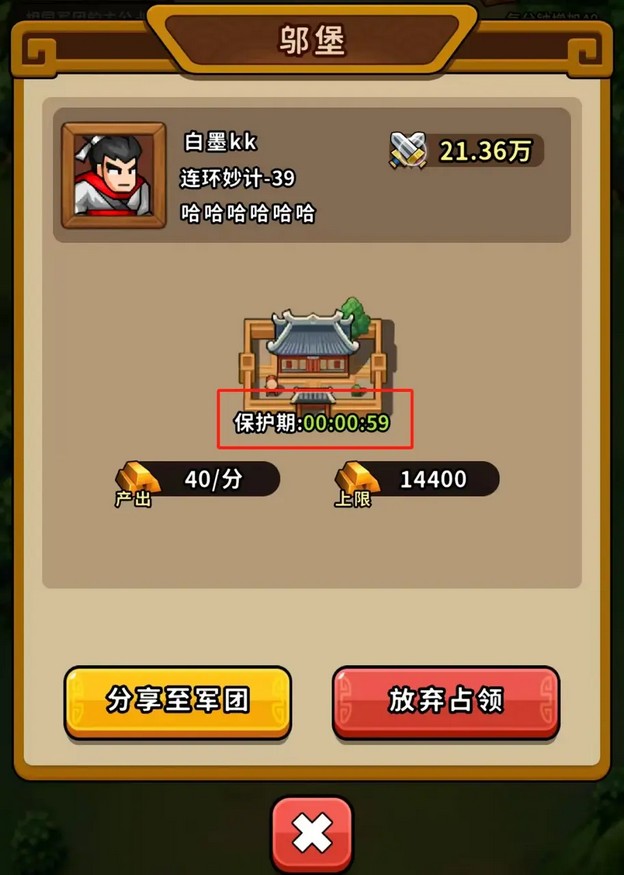This screenshot has width=624, height=875.
Task: Open 白墨kk's player avatar
Action: pyautogui.click(x=113, y=176)
